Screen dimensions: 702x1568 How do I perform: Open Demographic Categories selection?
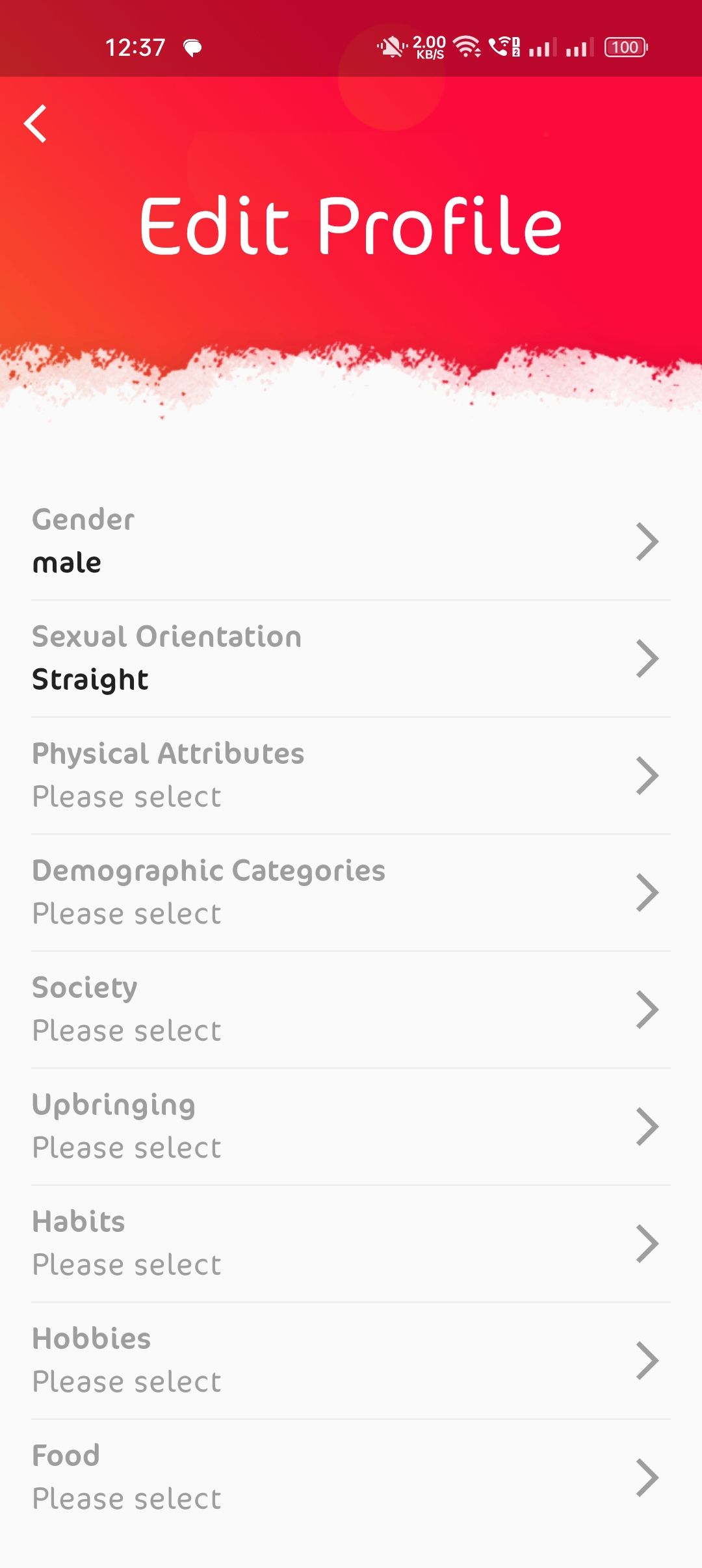coord(351,893)
